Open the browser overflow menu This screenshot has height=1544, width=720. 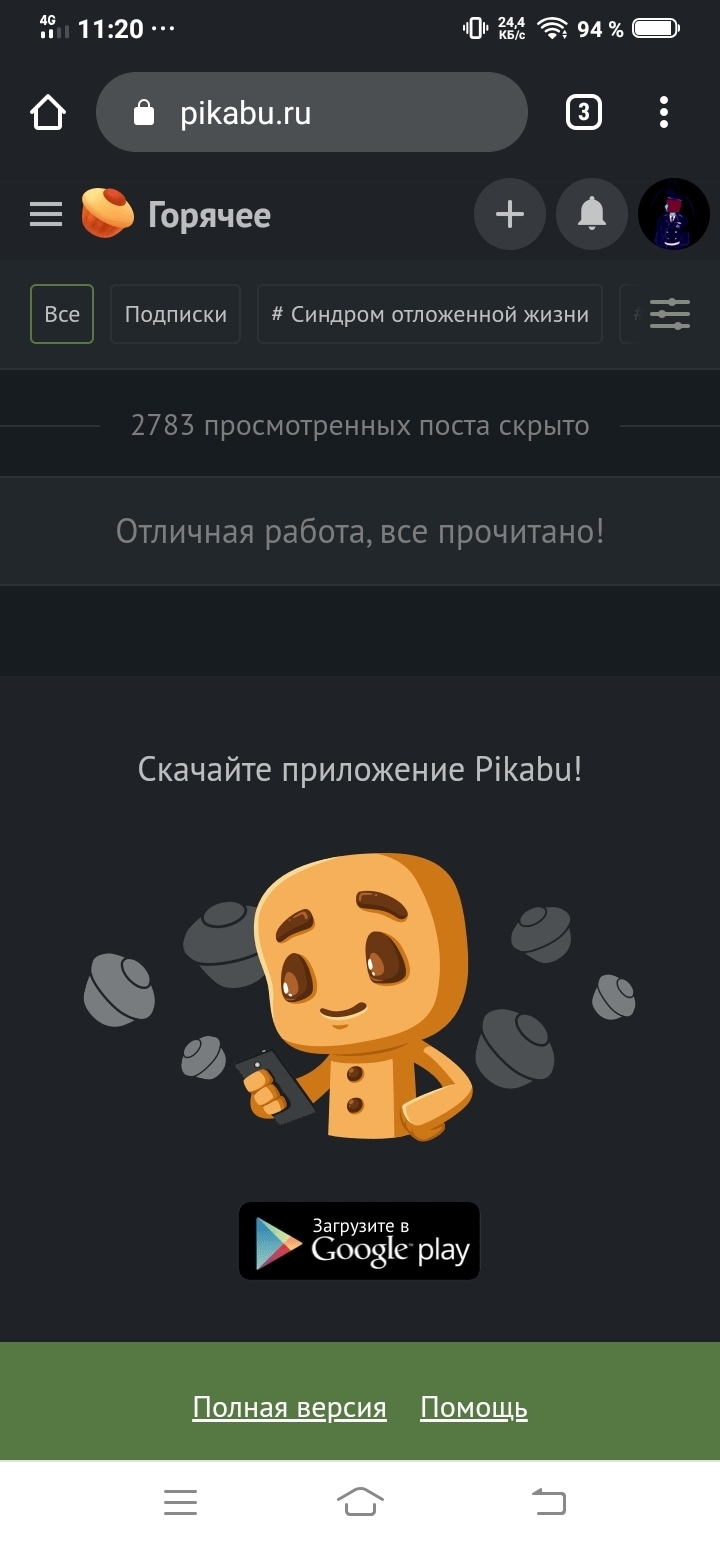click(664, 113)
